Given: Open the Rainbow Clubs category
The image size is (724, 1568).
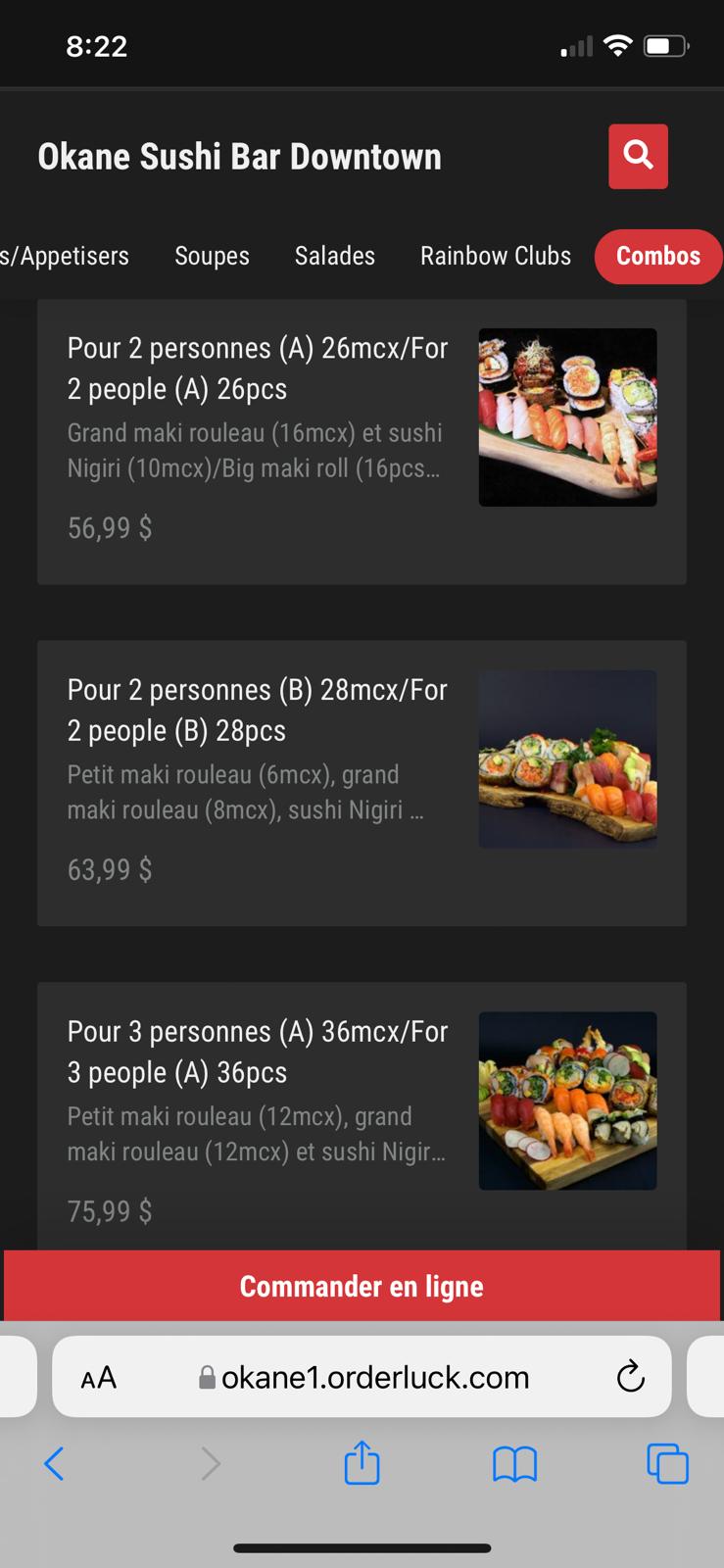Looking at the screenshot, I should [495, 256].
